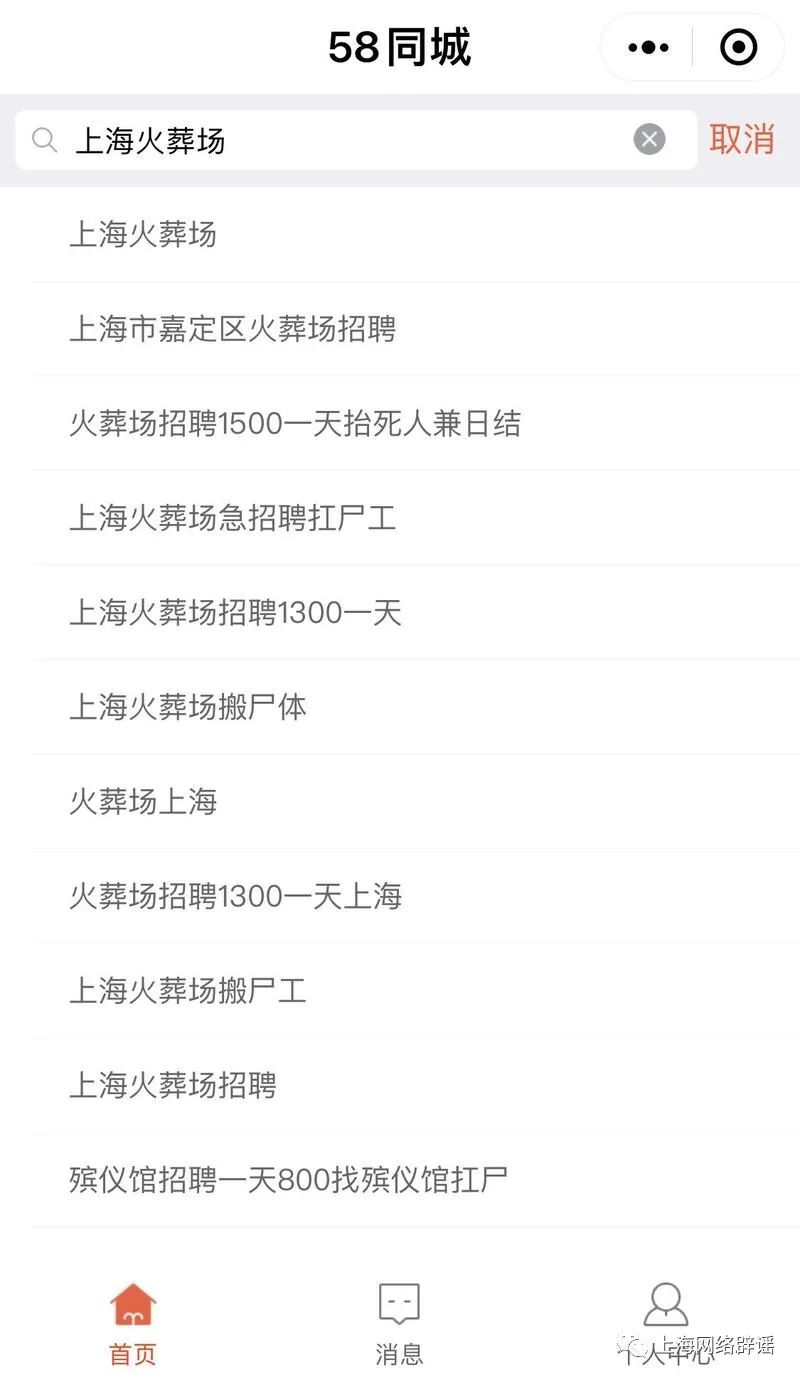The image size is (800, 1380).
Task: Go to the 个人中心 profile tab
Action: pos(666,1324)
